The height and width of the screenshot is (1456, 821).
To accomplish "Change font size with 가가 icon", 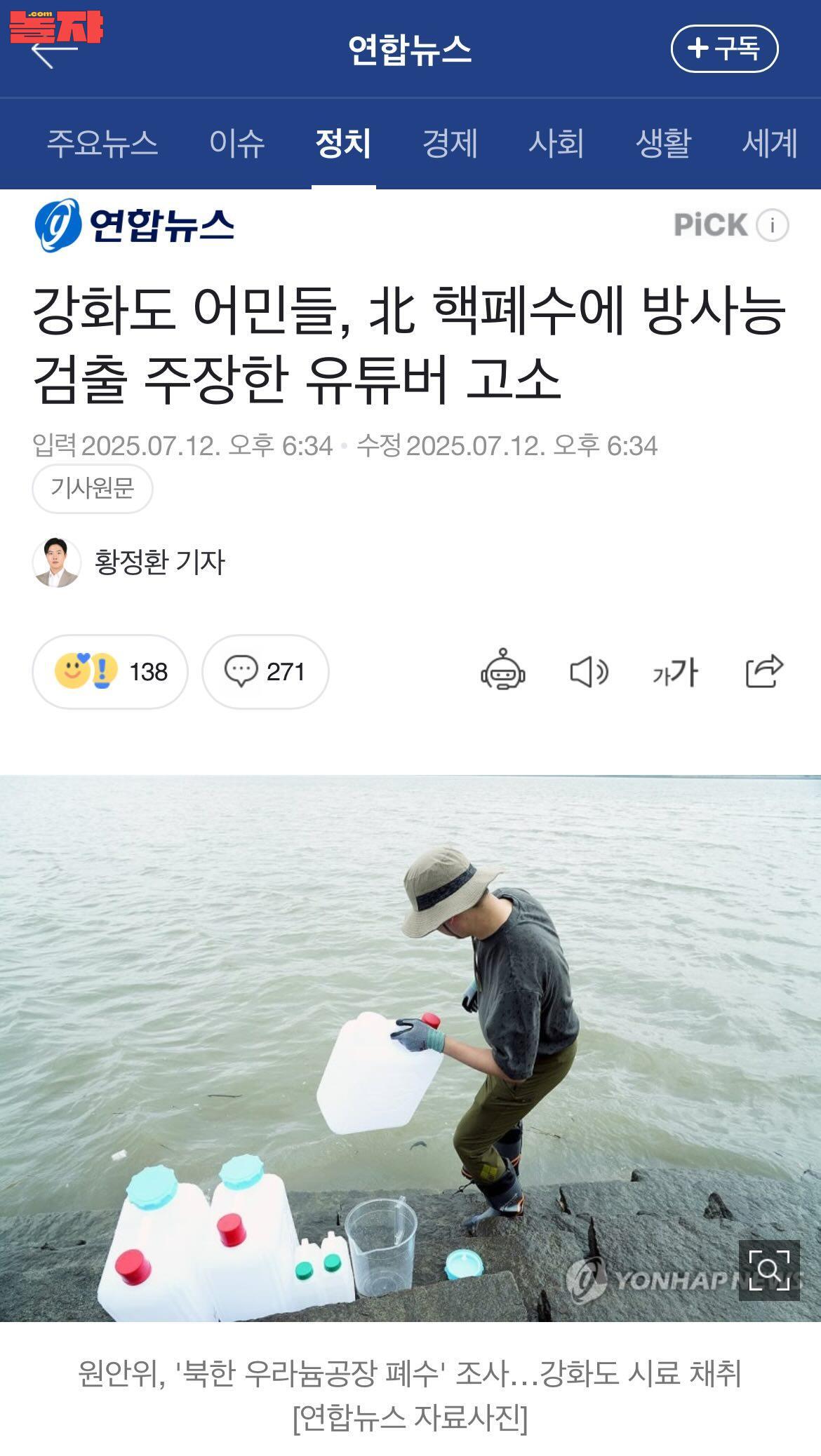I will pyautogui.click(x=674, y=672).
